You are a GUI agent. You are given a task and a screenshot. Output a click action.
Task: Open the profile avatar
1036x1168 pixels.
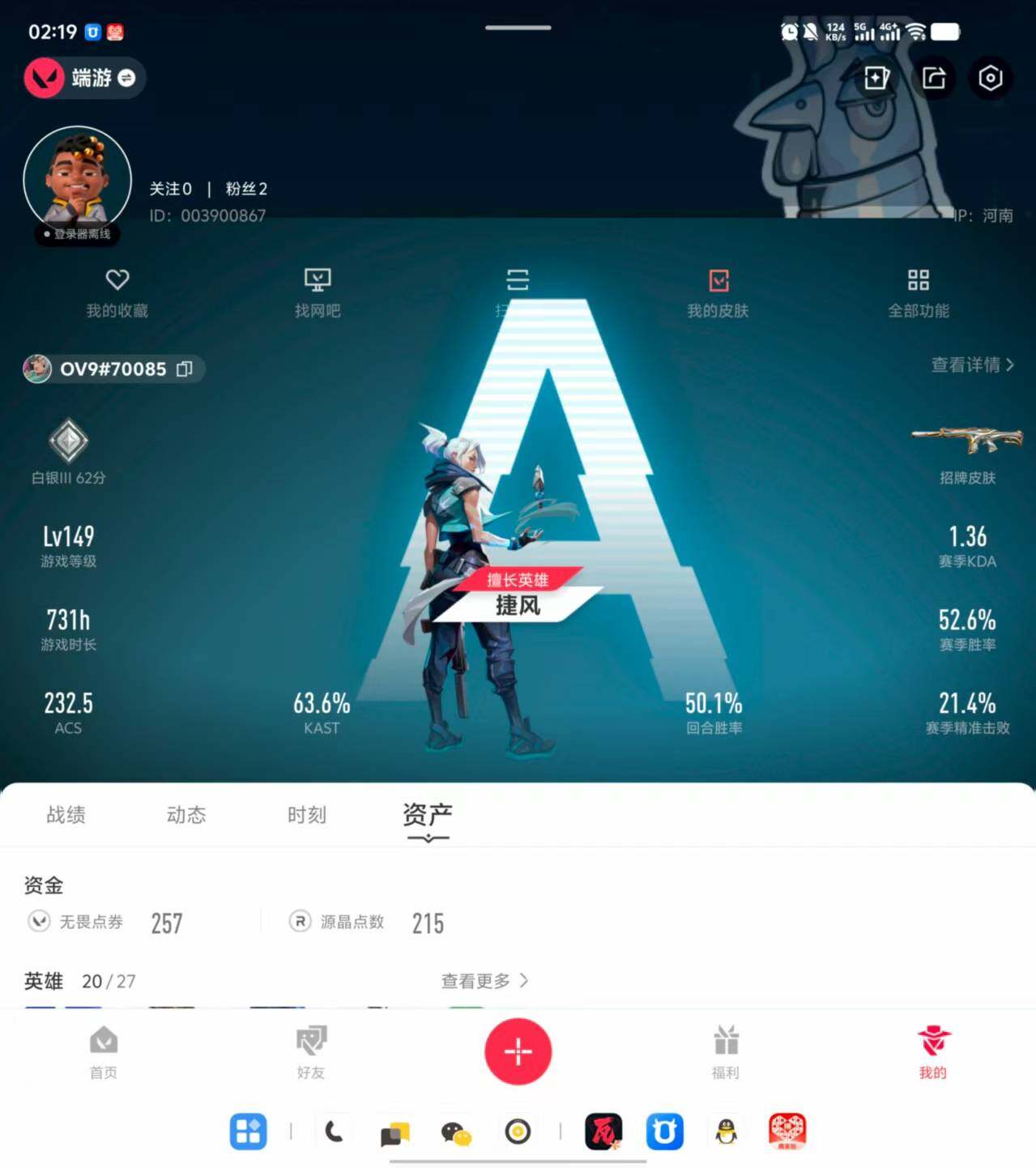click(77, 180)
